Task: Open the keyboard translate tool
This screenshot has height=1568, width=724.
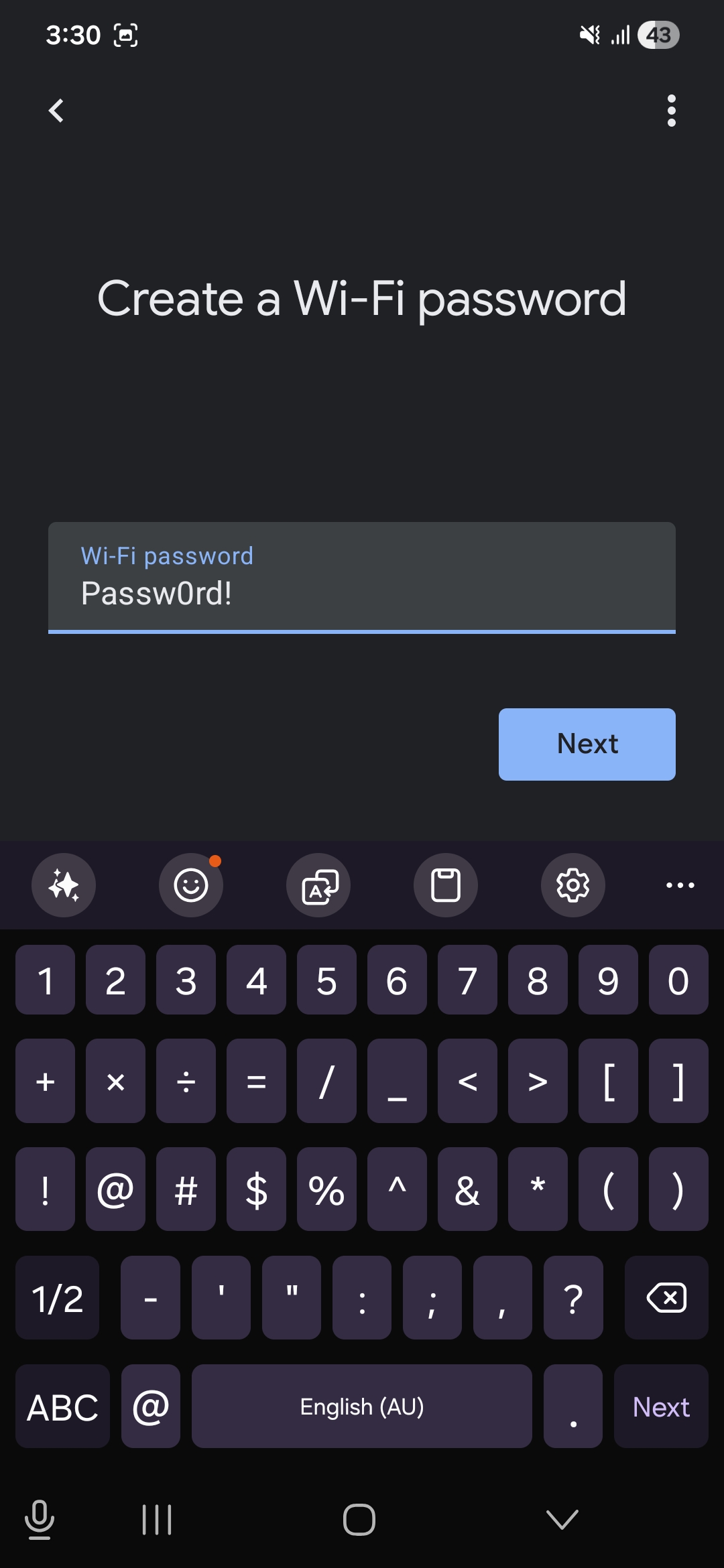Action: click(318, 885)
